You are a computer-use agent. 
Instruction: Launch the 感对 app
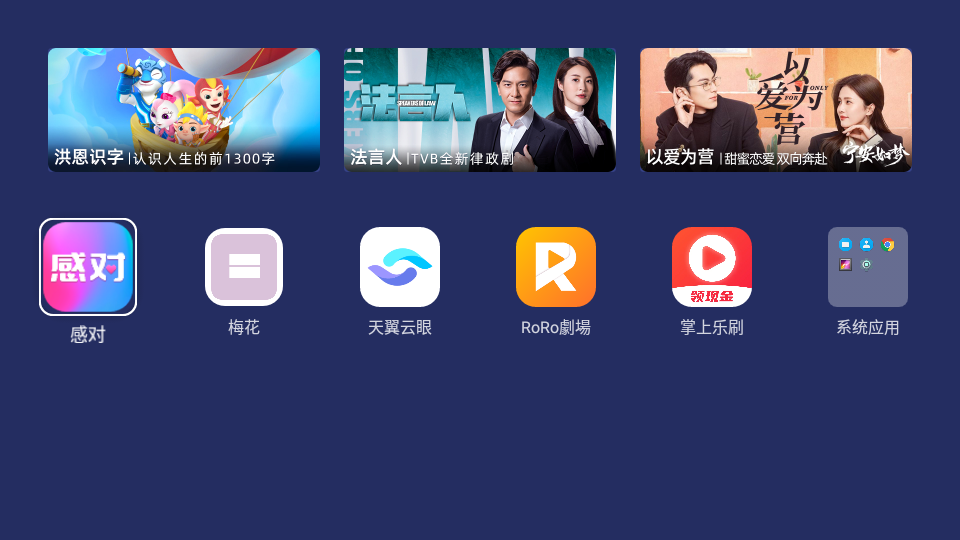(88, 267)
